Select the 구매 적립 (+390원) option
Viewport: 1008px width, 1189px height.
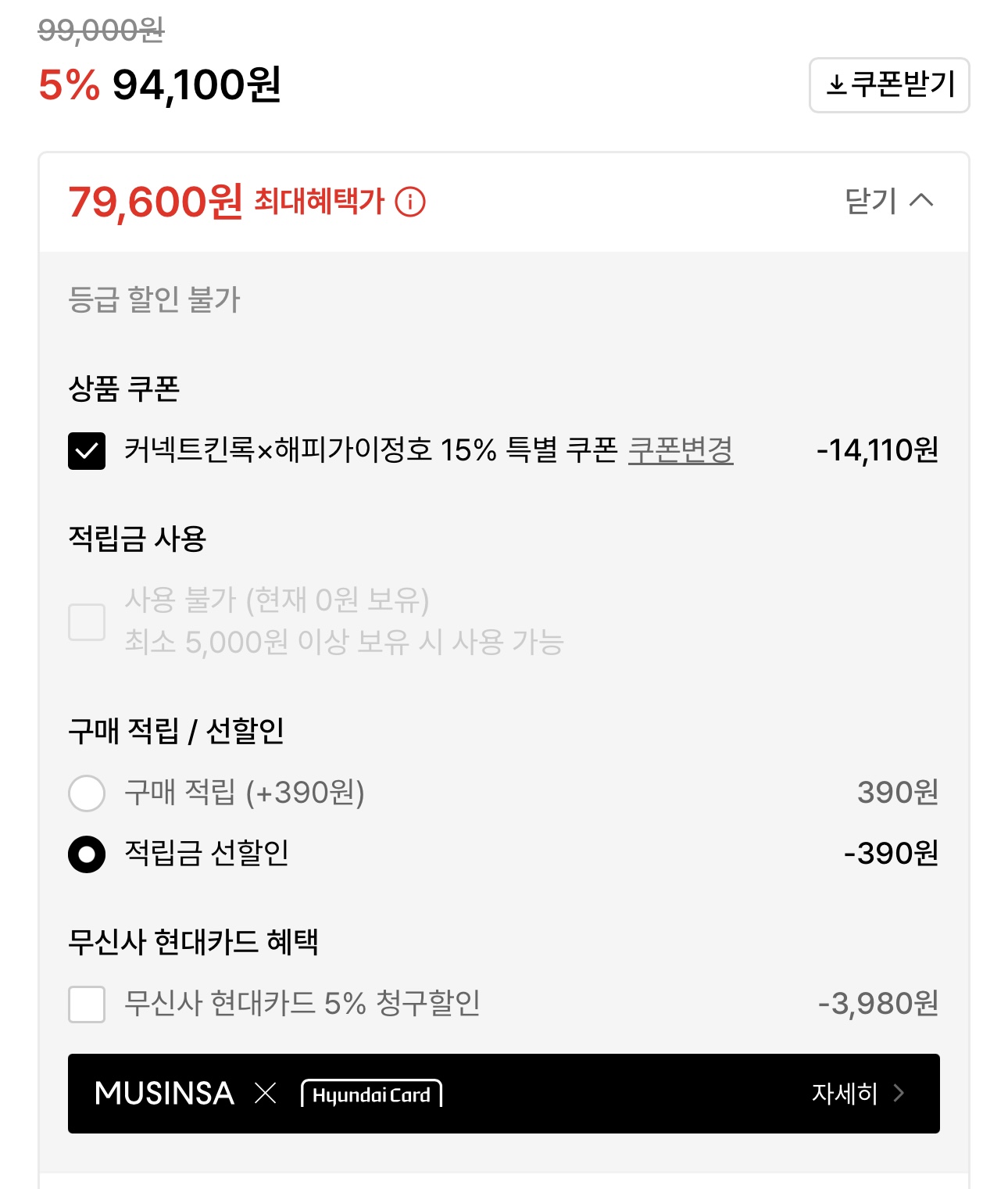87,793
